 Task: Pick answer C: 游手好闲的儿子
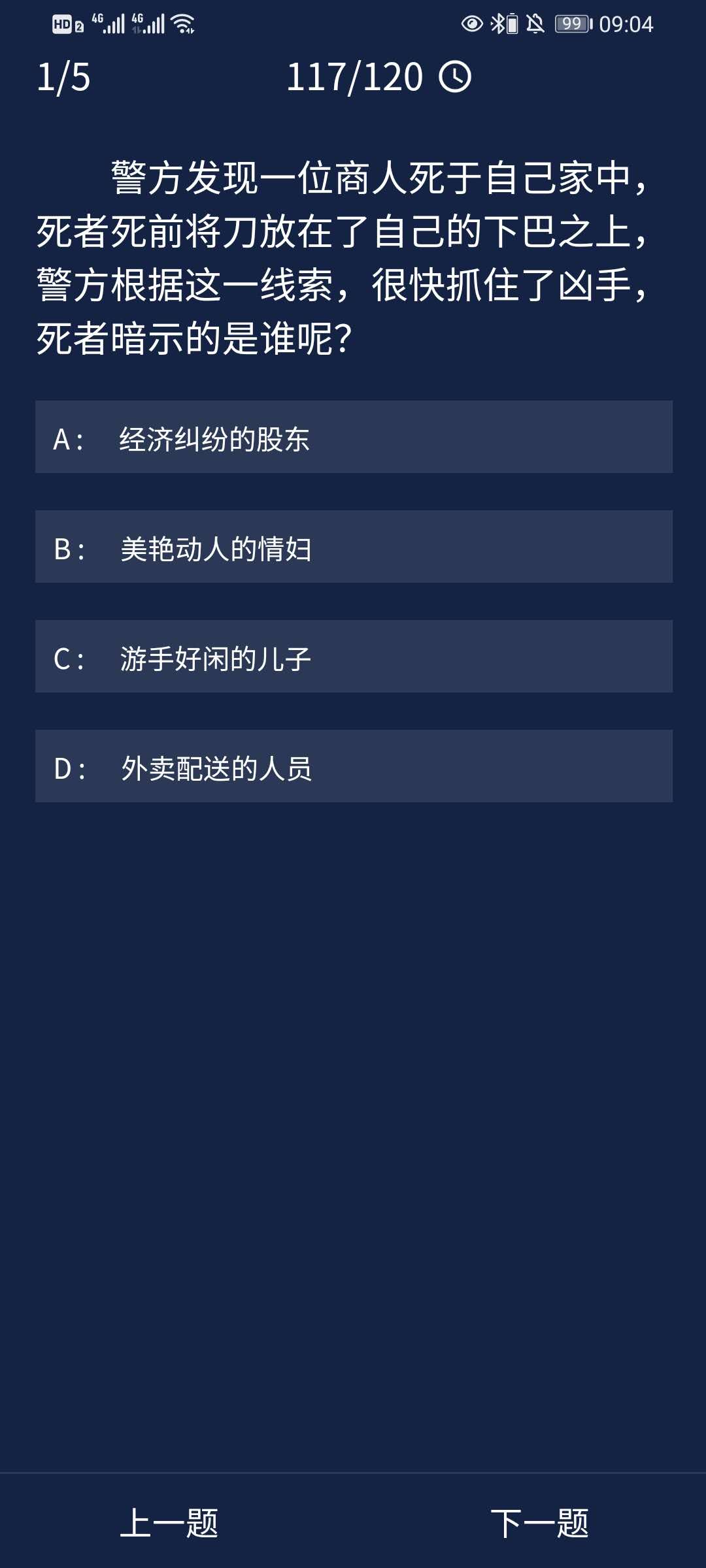click(353, 657)
